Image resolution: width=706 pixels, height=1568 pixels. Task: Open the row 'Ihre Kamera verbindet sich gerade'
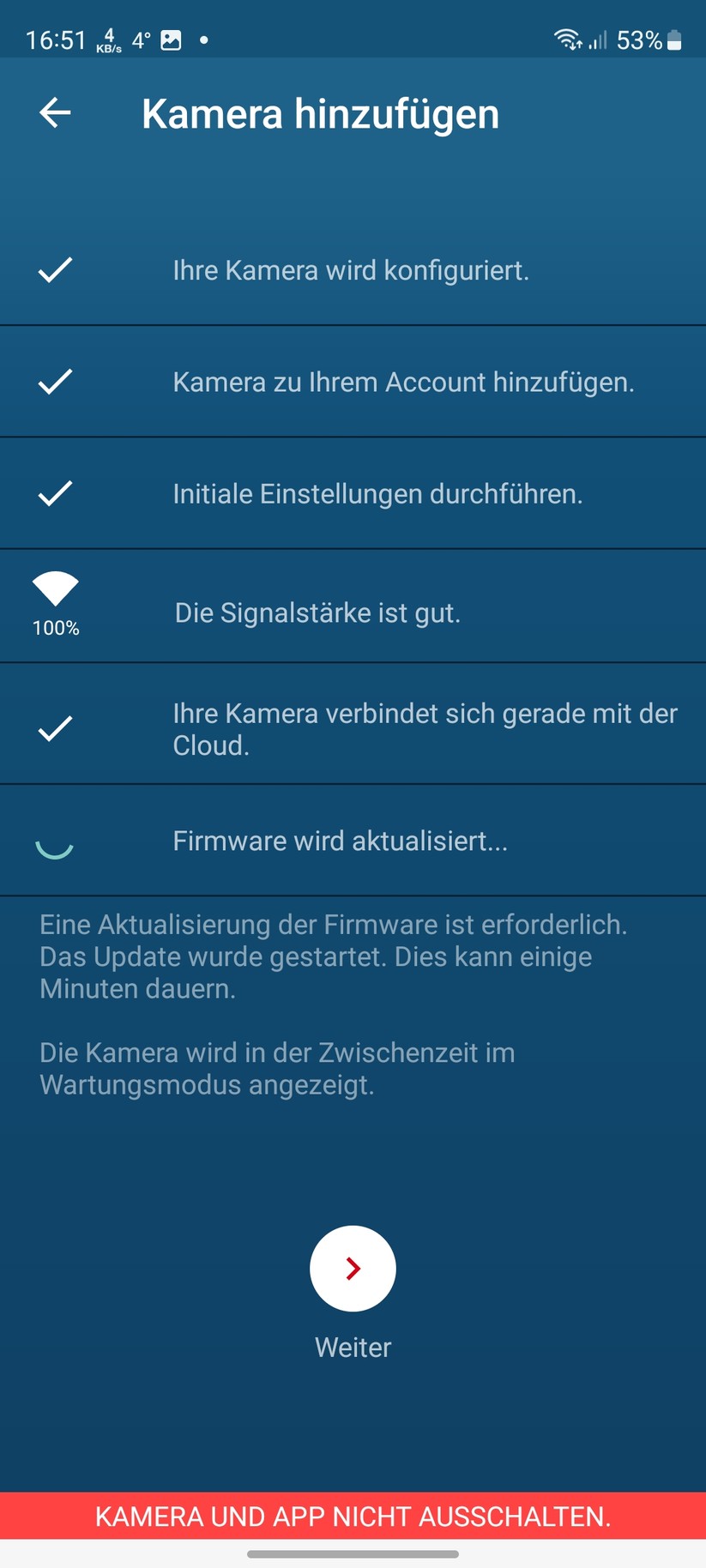point(353,728)
